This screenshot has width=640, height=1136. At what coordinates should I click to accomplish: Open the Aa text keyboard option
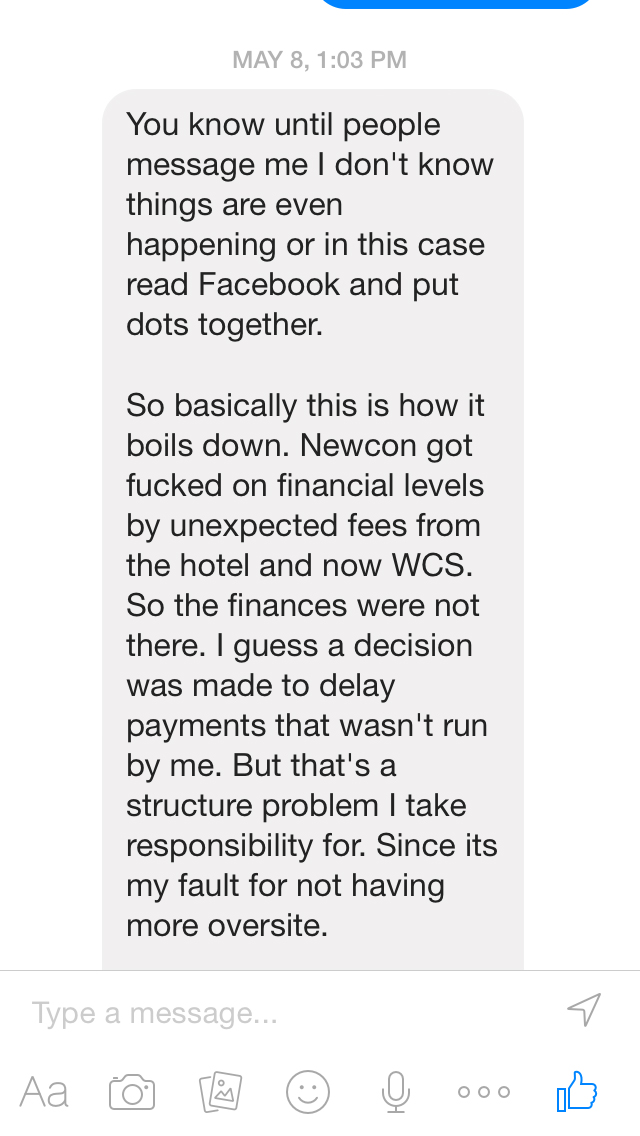[x=44, y=1092]
